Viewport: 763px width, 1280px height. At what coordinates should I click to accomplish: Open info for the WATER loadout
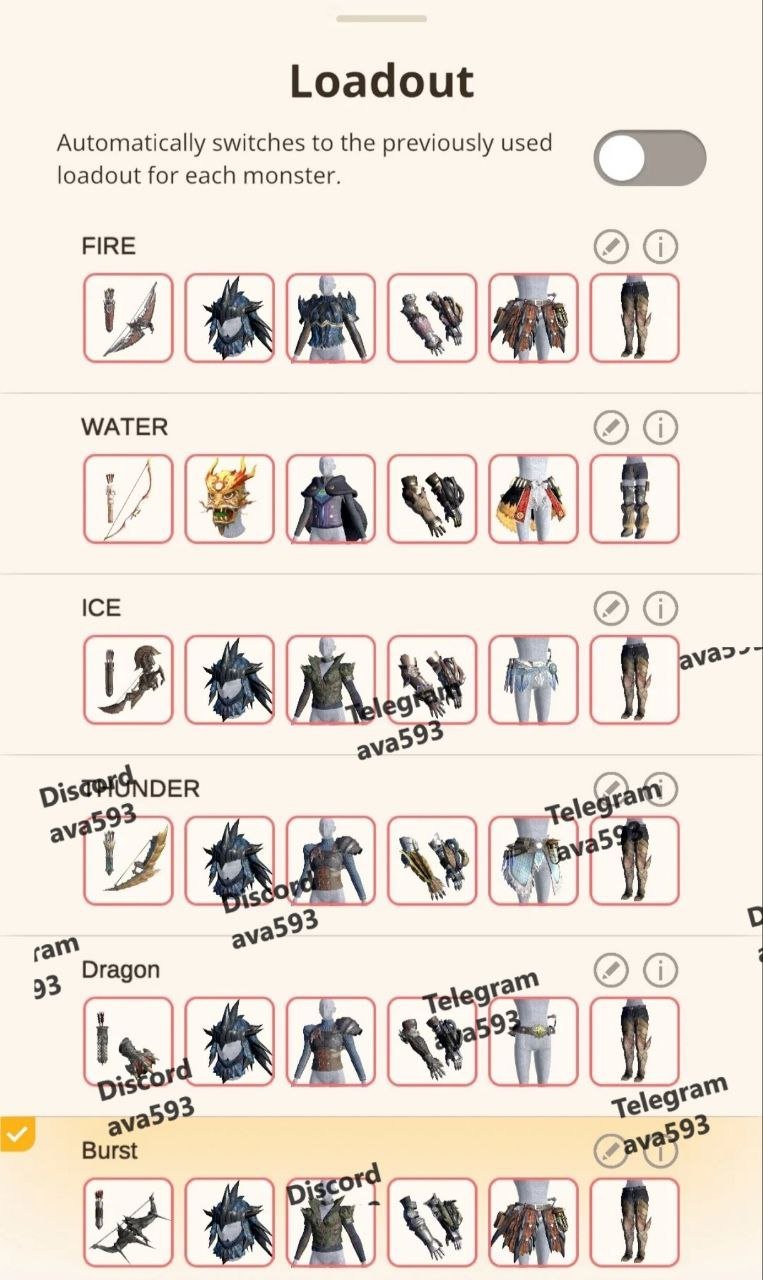(660, 427)
